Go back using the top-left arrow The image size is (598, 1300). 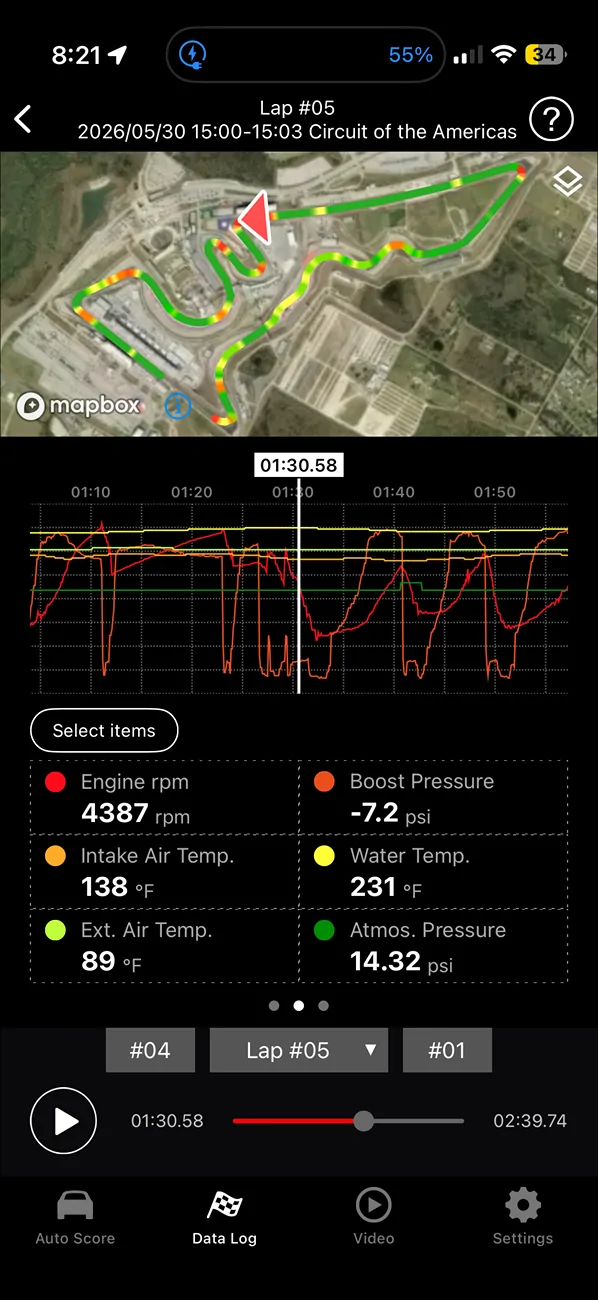(23, 119)
